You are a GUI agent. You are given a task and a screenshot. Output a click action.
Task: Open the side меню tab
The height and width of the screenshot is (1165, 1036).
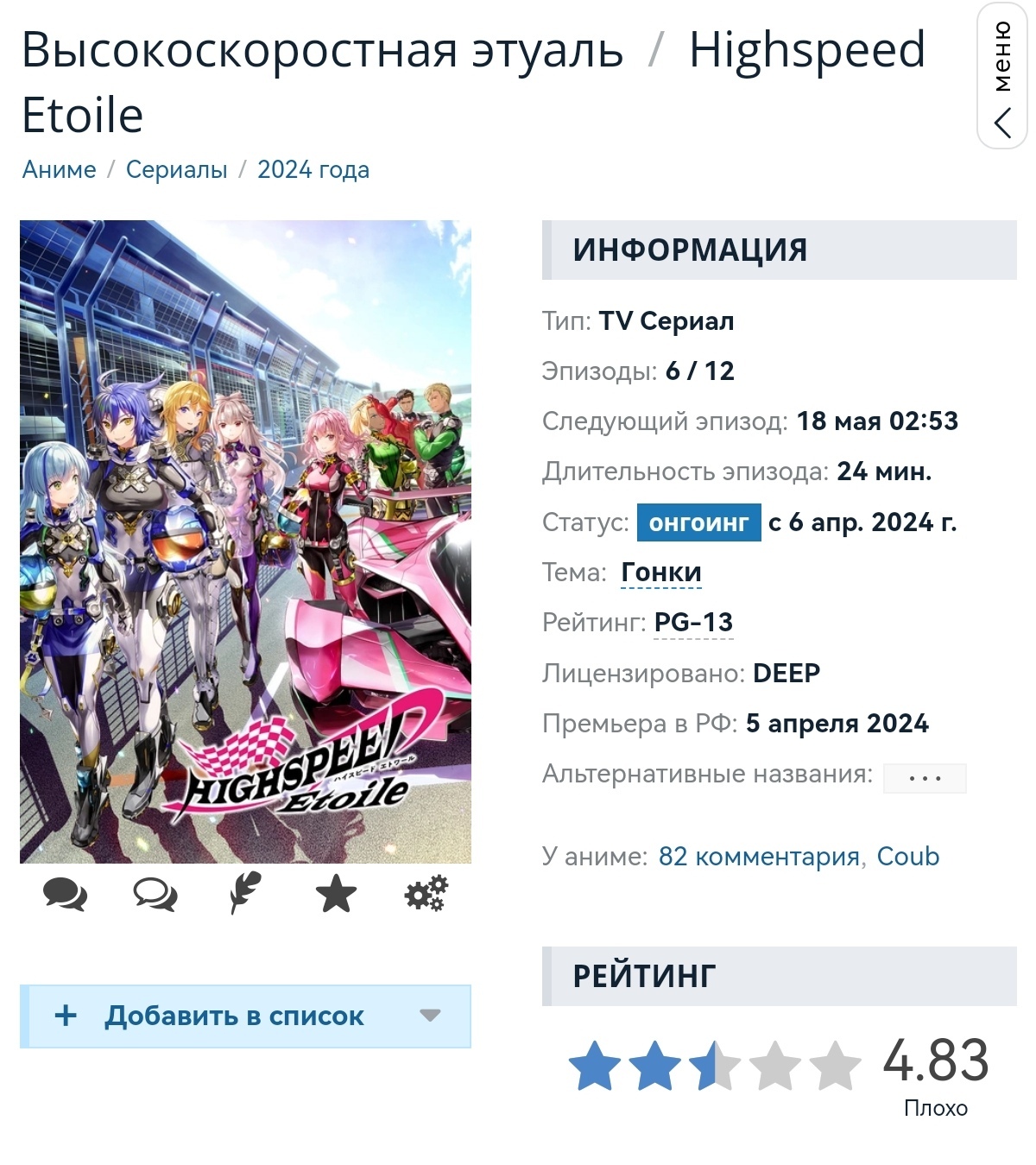[1001, 76]
